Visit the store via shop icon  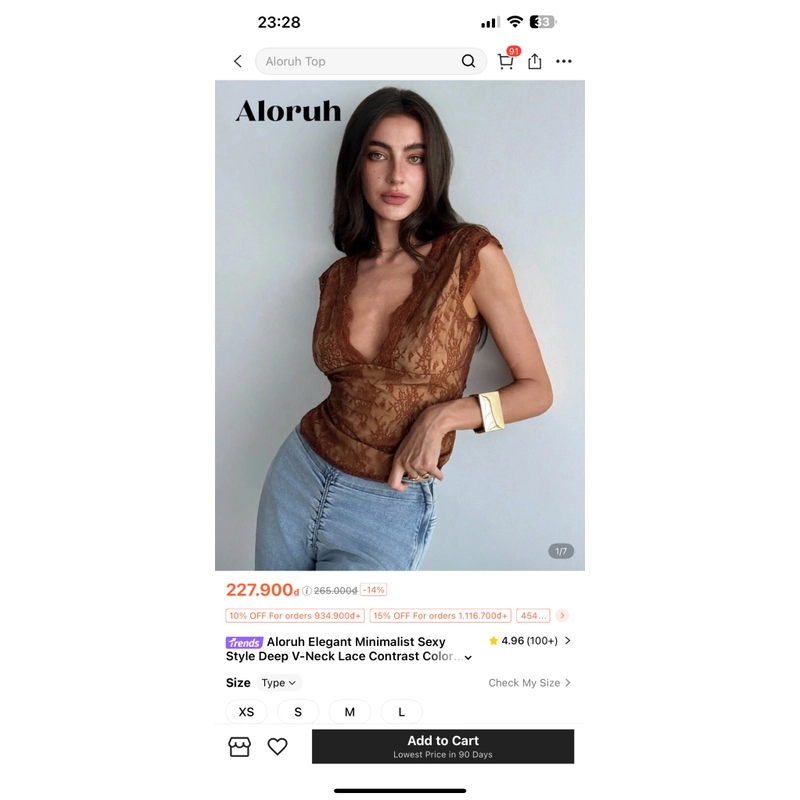[x=239, y=746]
